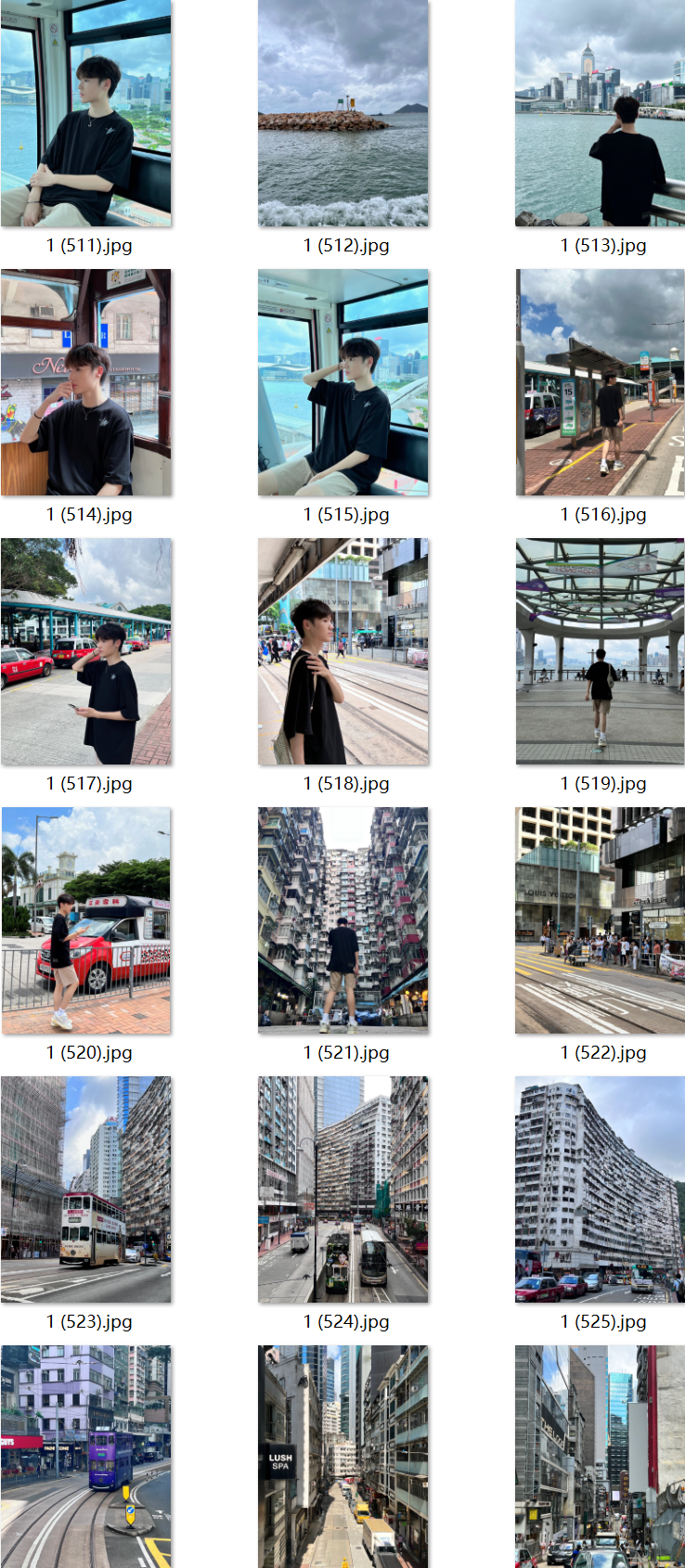Select the photo 1 (520).jpg
The width and height of the screenshot is (685, 1568).
86,920
